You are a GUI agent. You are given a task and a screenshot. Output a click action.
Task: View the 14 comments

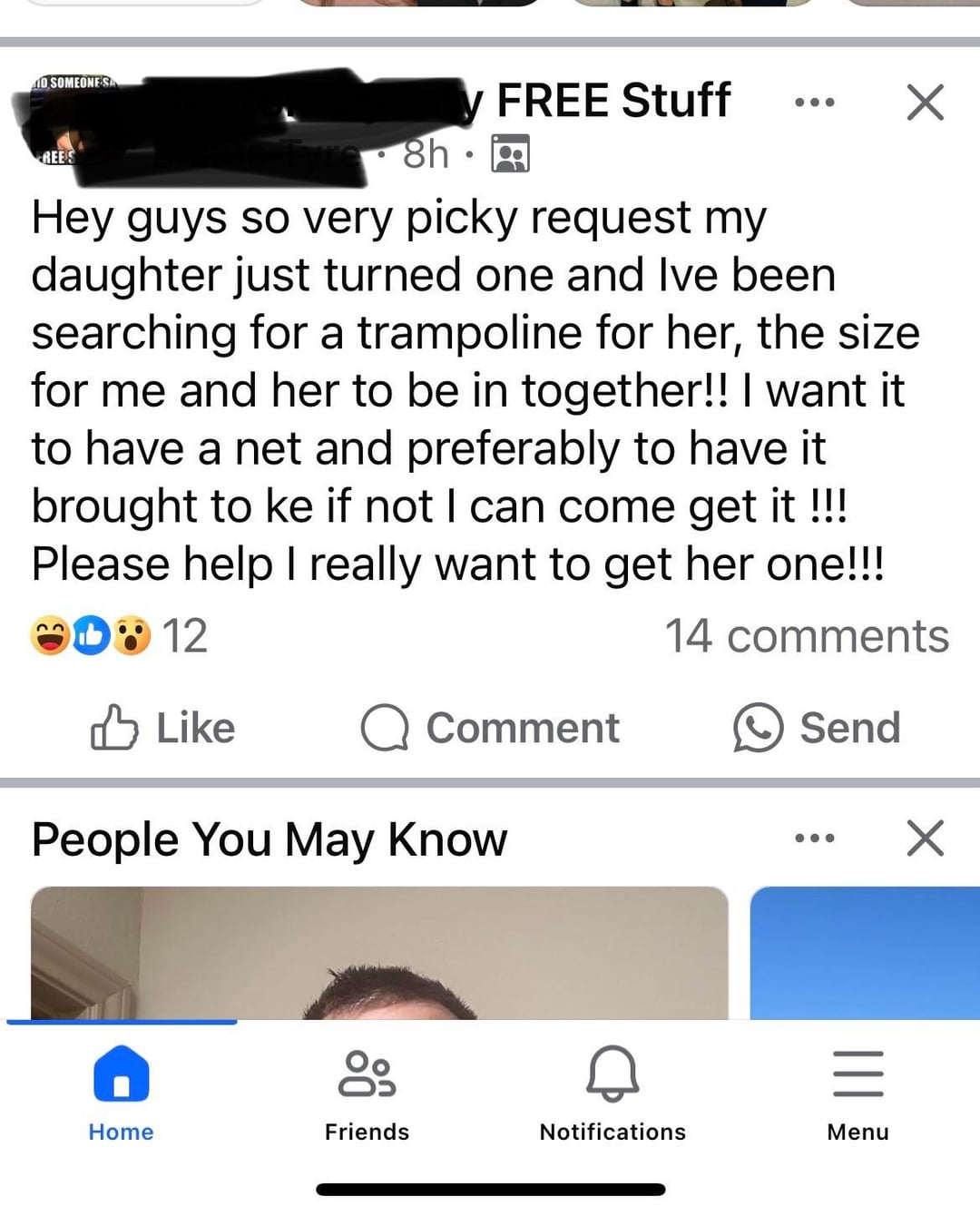tap(807, 636)
